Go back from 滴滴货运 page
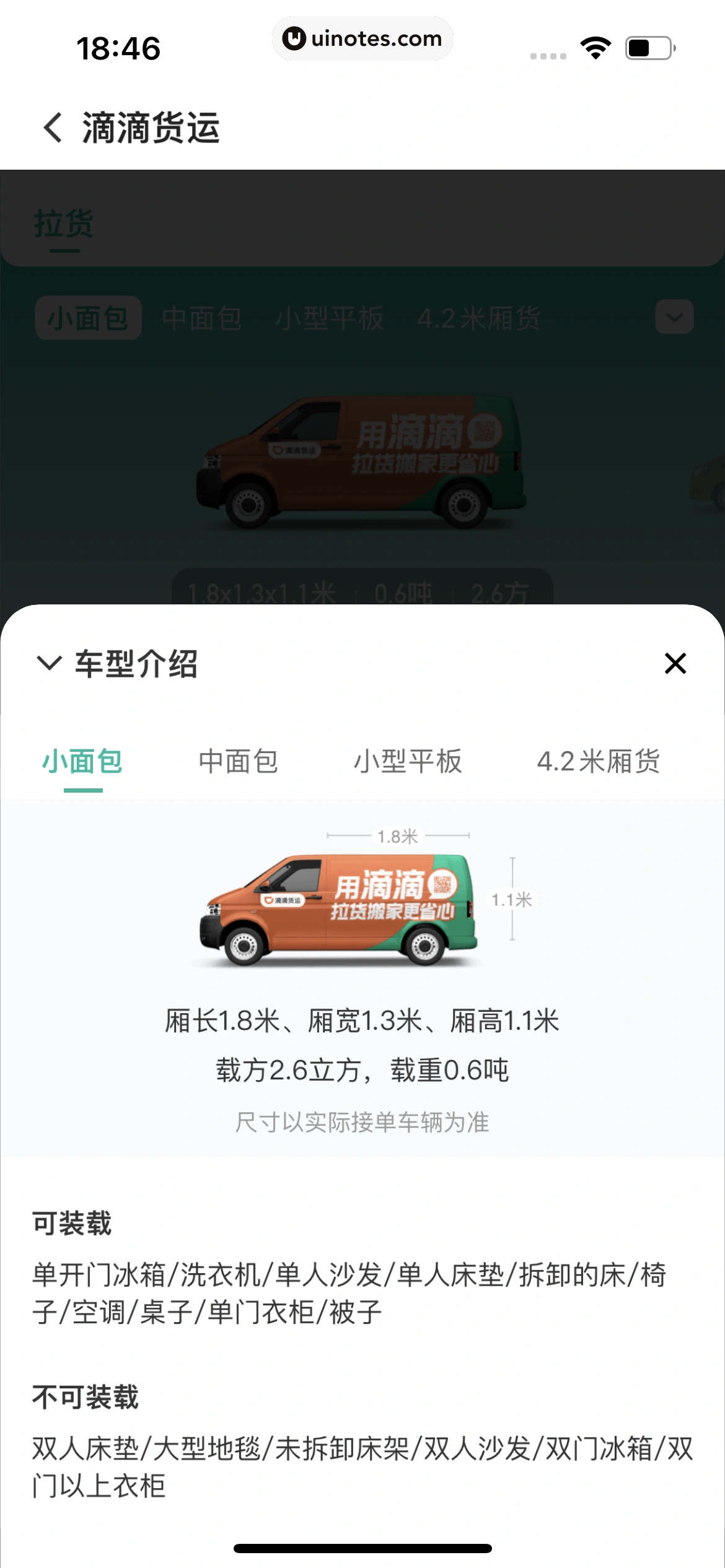This screenshot has height=1568, width=725. (53, 128)
